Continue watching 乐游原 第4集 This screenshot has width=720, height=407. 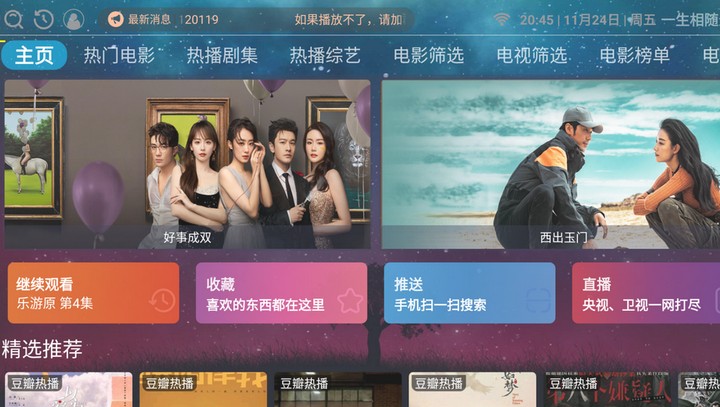[93, 293]
